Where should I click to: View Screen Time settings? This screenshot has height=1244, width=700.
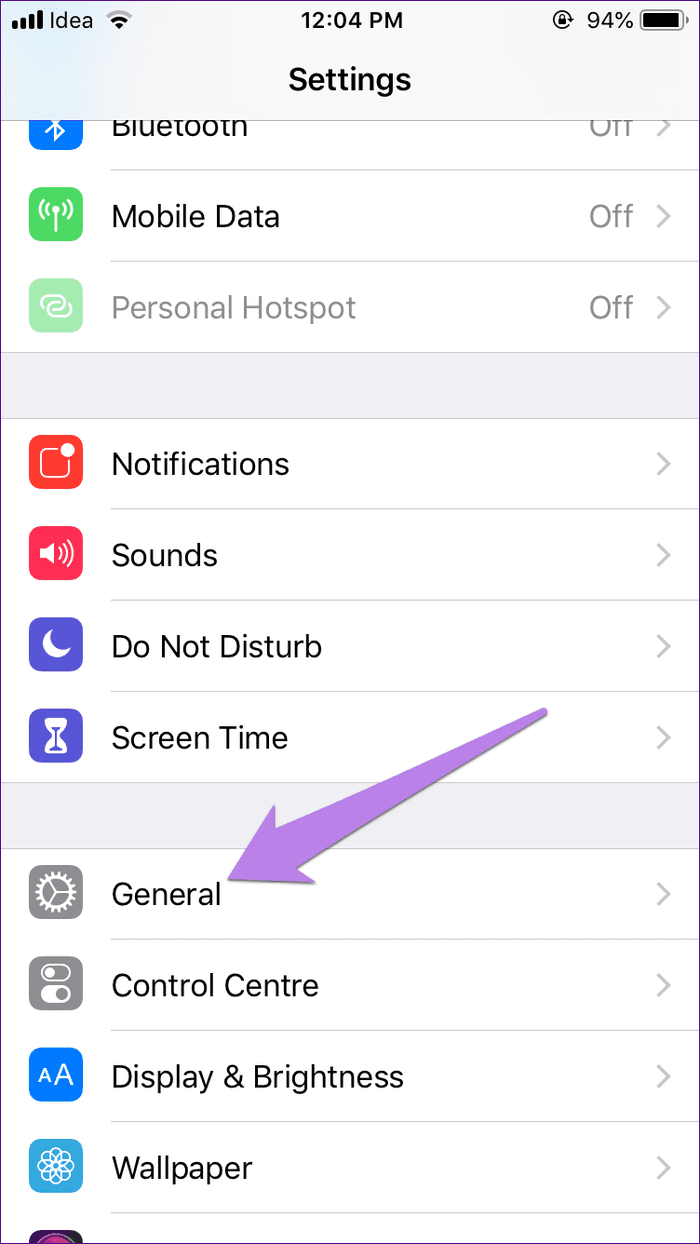pyautogui.click(x=350, y=737)
